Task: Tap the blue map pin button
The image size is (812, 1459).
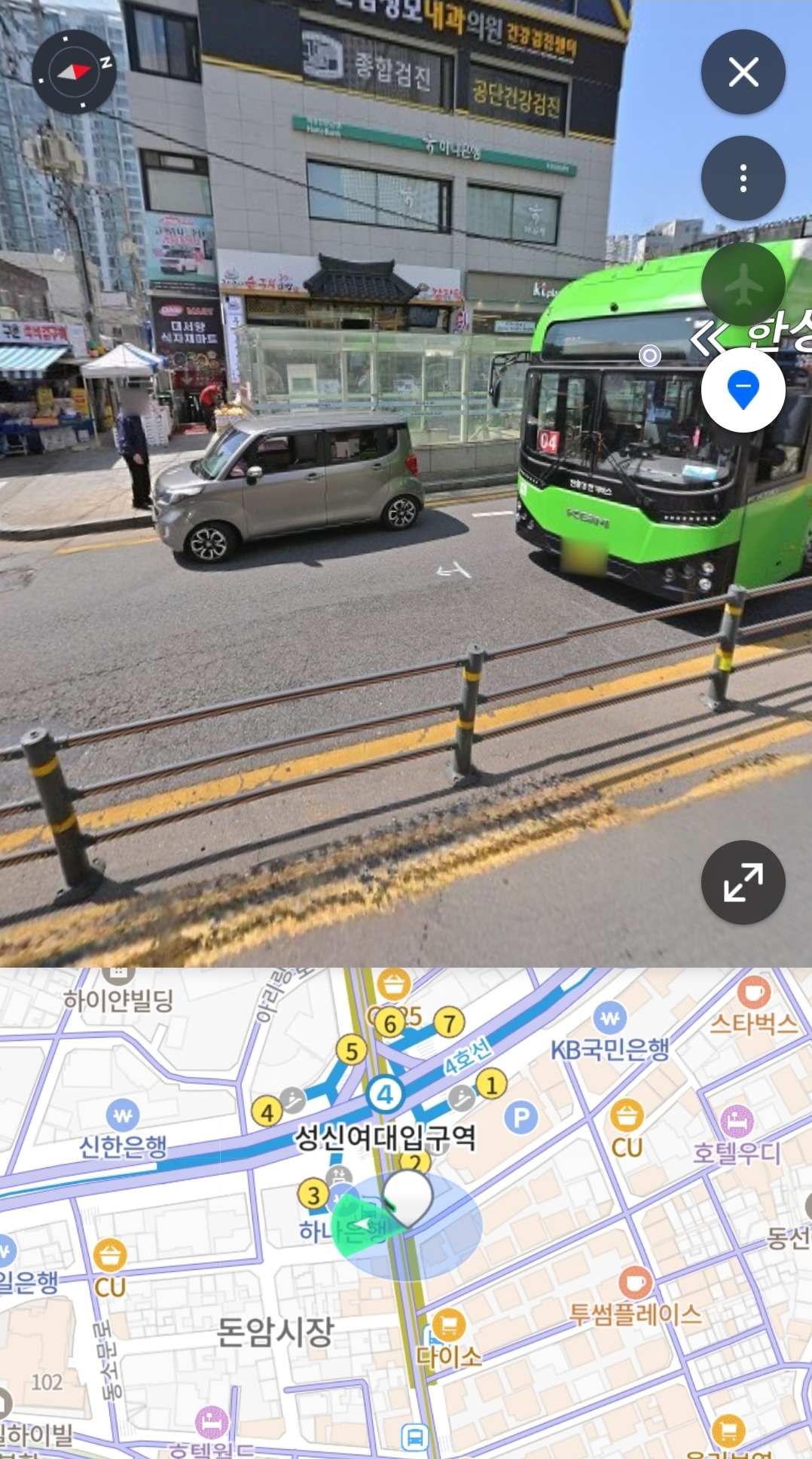Action: coord(743,390)
